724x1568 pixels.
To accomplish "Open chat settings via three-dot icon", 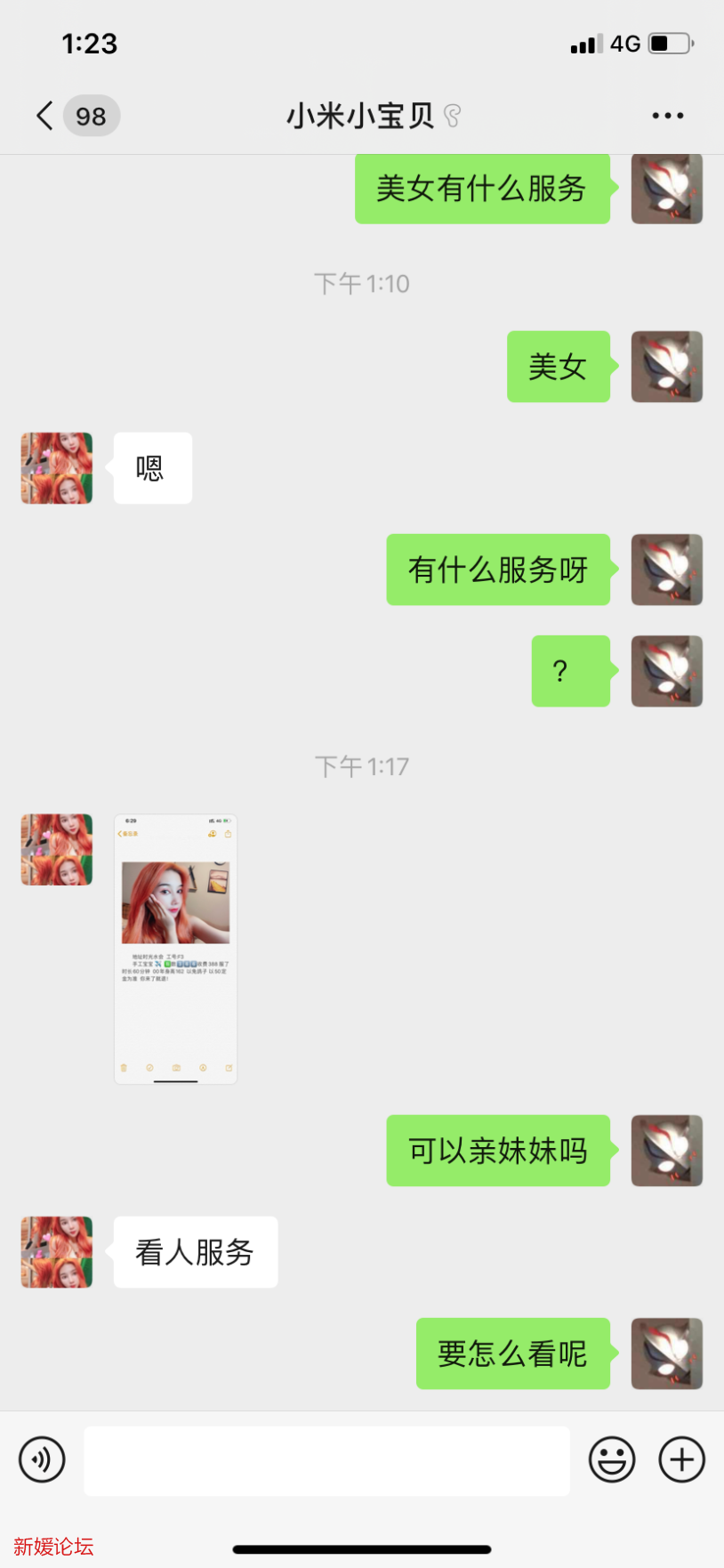I will click(x=667, y=115).
